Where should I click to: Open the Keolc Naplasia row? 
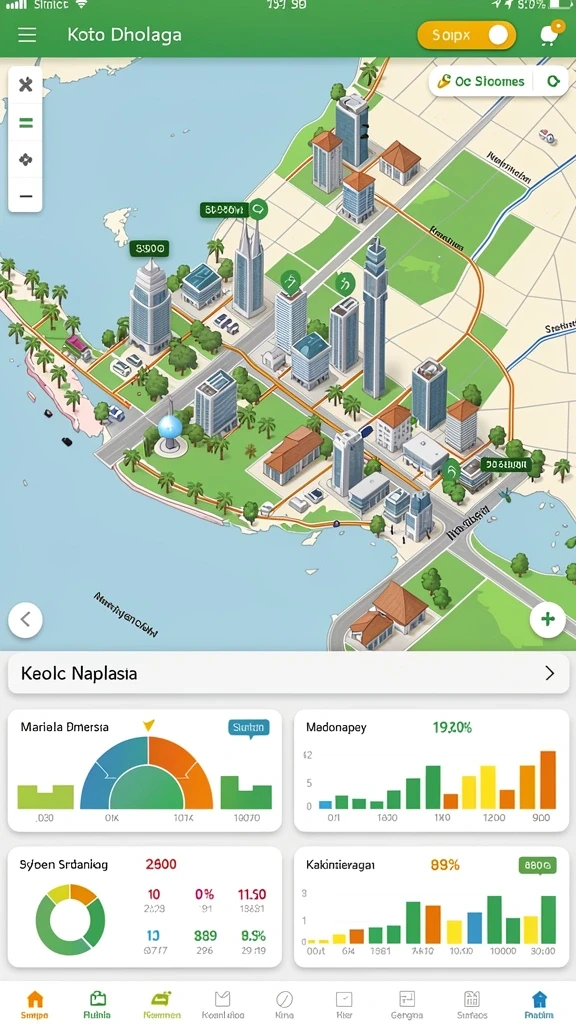click(288, 673)
